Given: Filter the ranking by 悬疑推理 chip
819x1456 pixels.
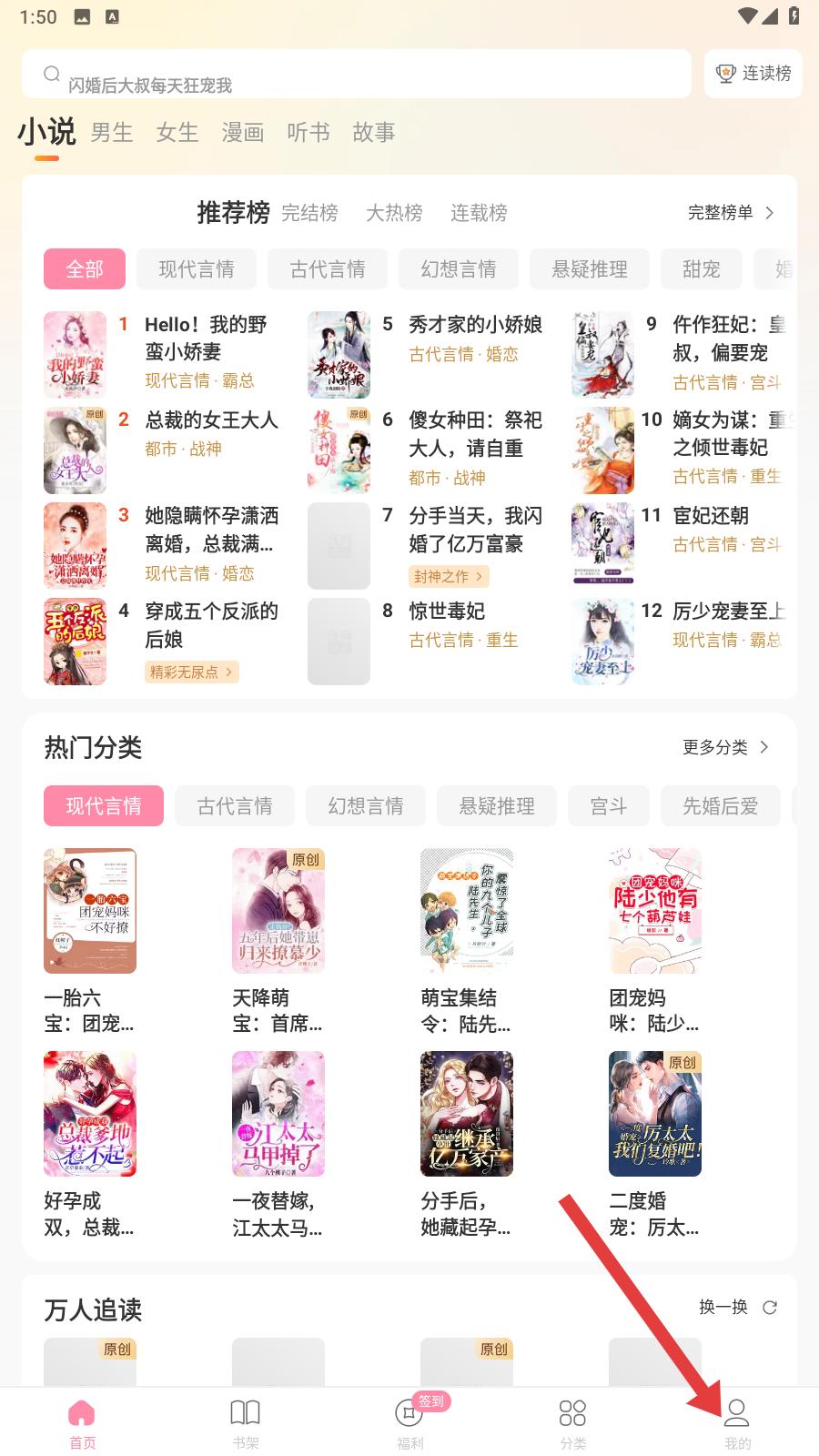Looking at the screenshot, I should (590, 269).
